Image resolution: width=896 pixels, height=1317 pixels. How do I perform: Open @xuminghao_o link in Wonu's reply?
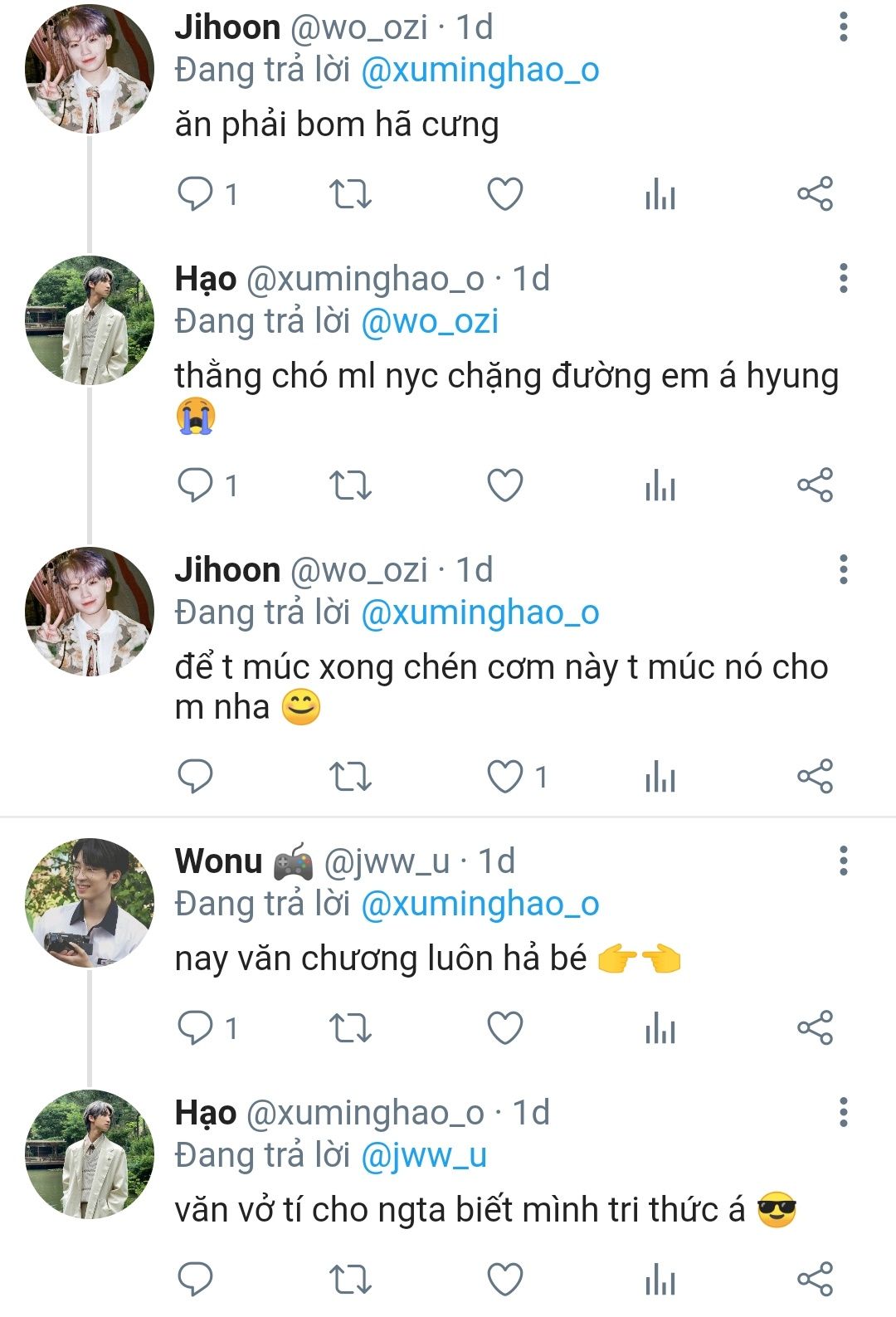click(x=480, y=904)
